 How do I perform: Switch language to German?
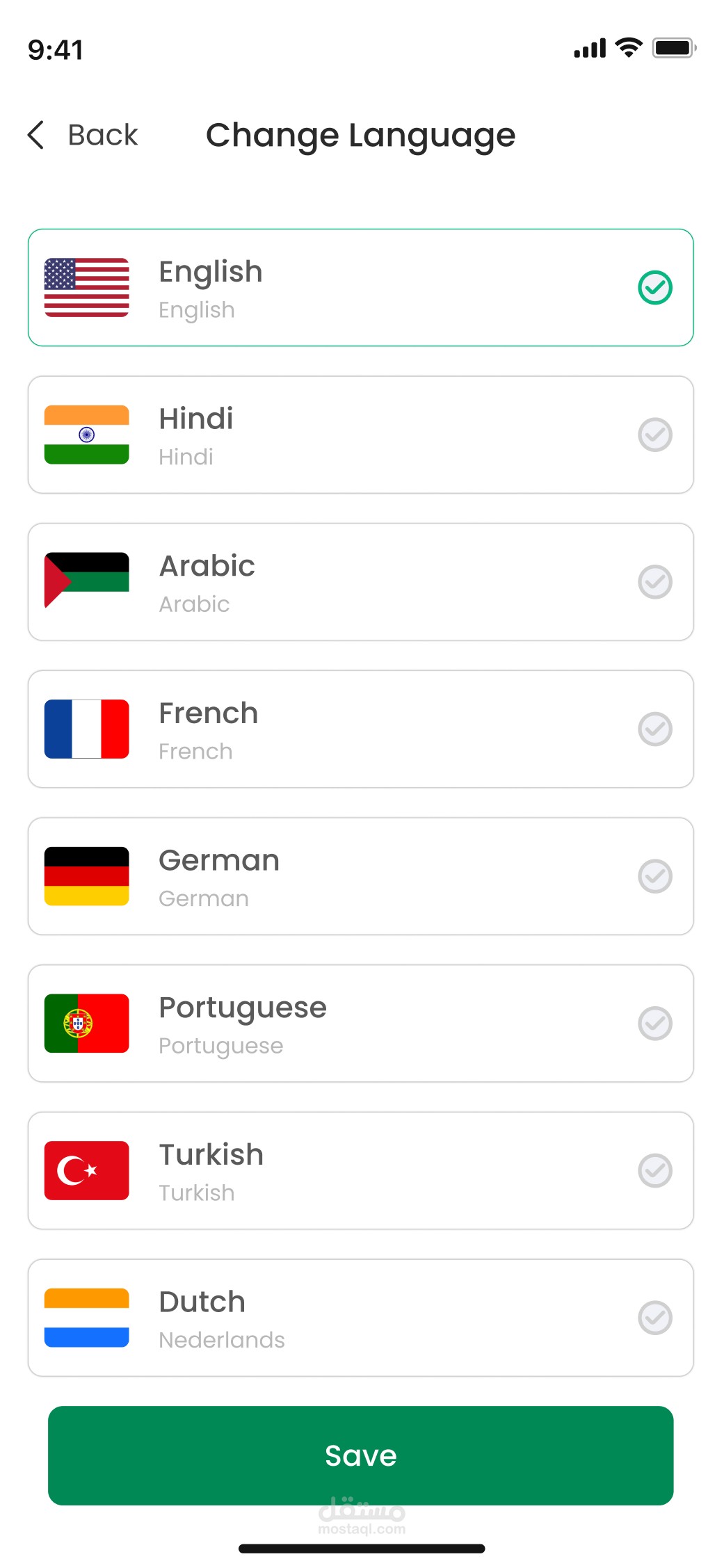361,876
